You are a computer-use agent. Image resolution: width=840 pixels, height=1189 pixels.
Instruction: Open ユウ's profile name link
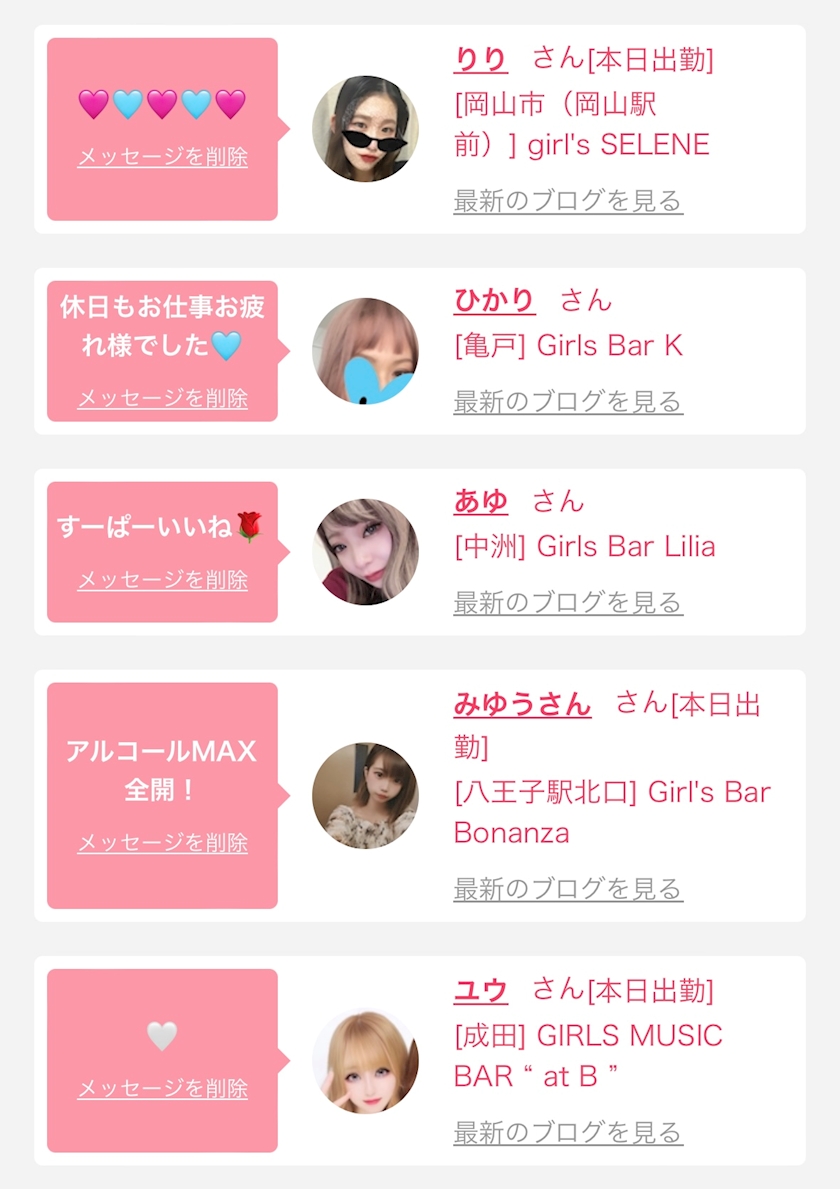(x=480, y=991)
